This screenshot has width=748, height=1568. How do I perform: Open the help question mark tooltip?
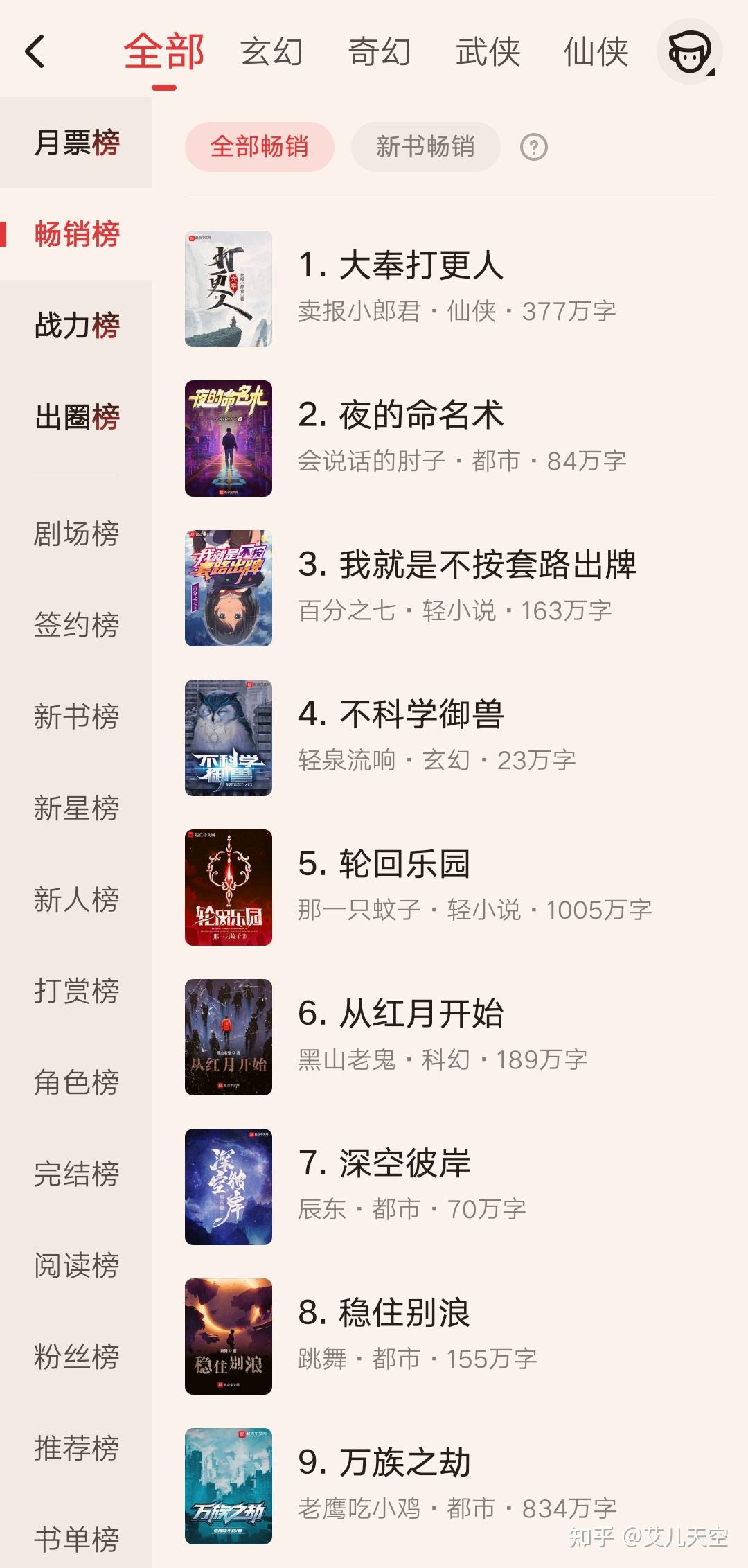tap(533, 147)
